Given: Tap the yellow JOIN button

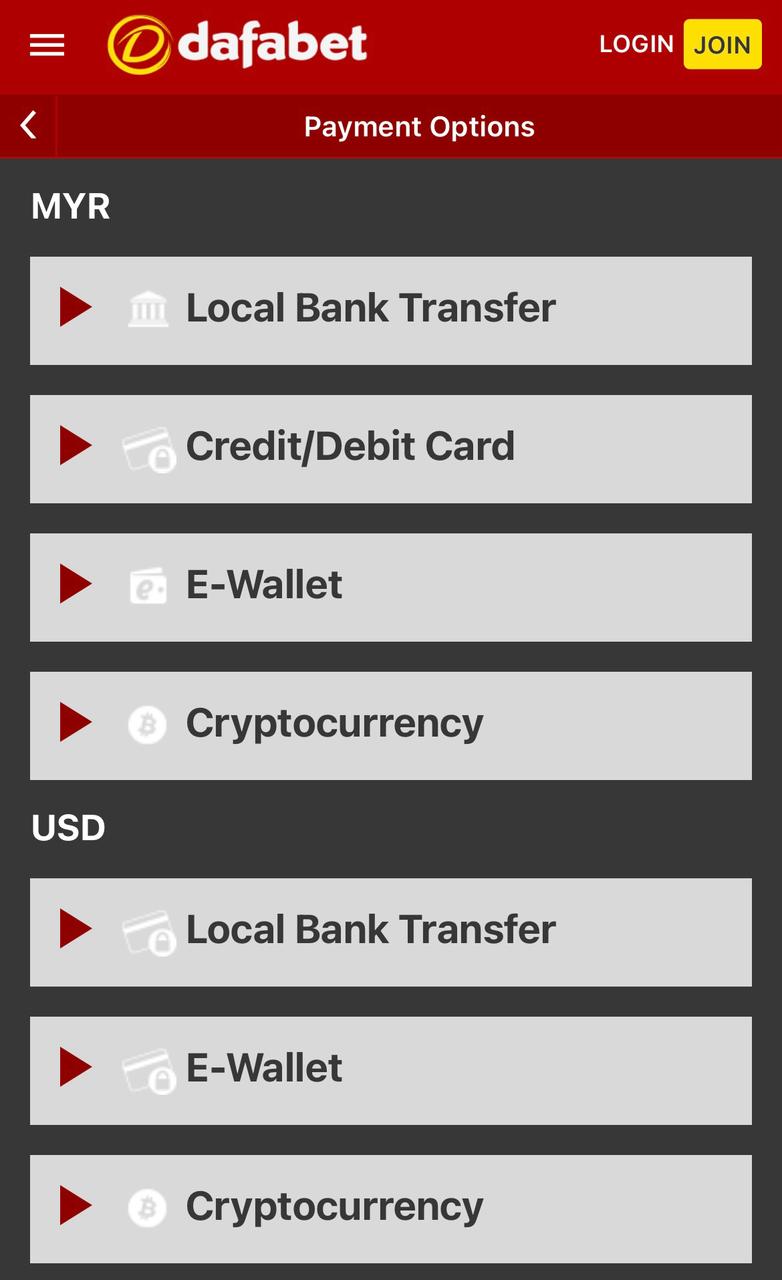Looking at the screenshot, I should [722, 44].
